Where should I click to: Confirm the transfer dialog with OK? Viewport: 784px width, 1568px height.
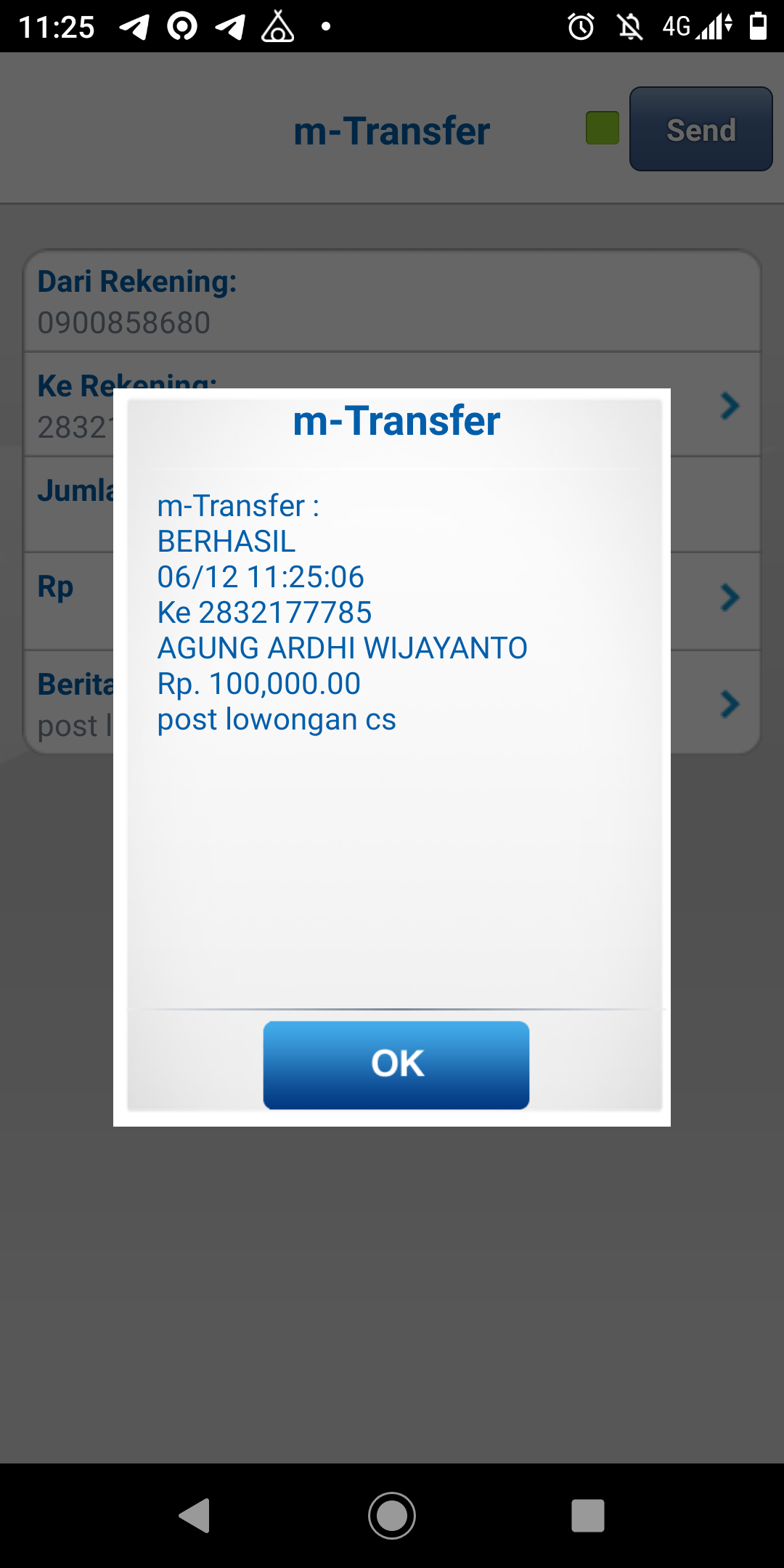[x=396, y=1064]
